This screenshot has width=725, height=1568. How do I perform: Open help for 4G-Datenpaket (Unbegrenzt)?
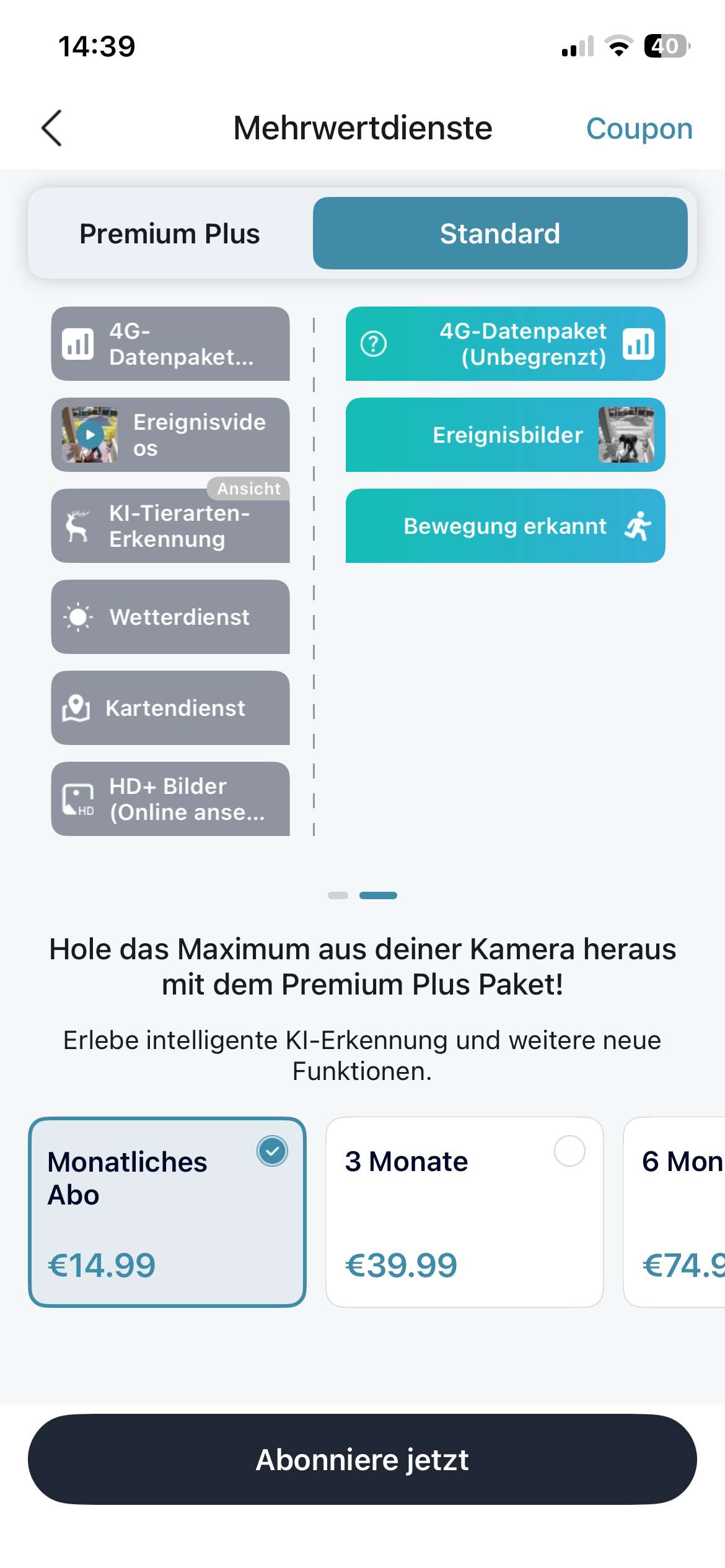pyautogui.click(x=374, y=344)
